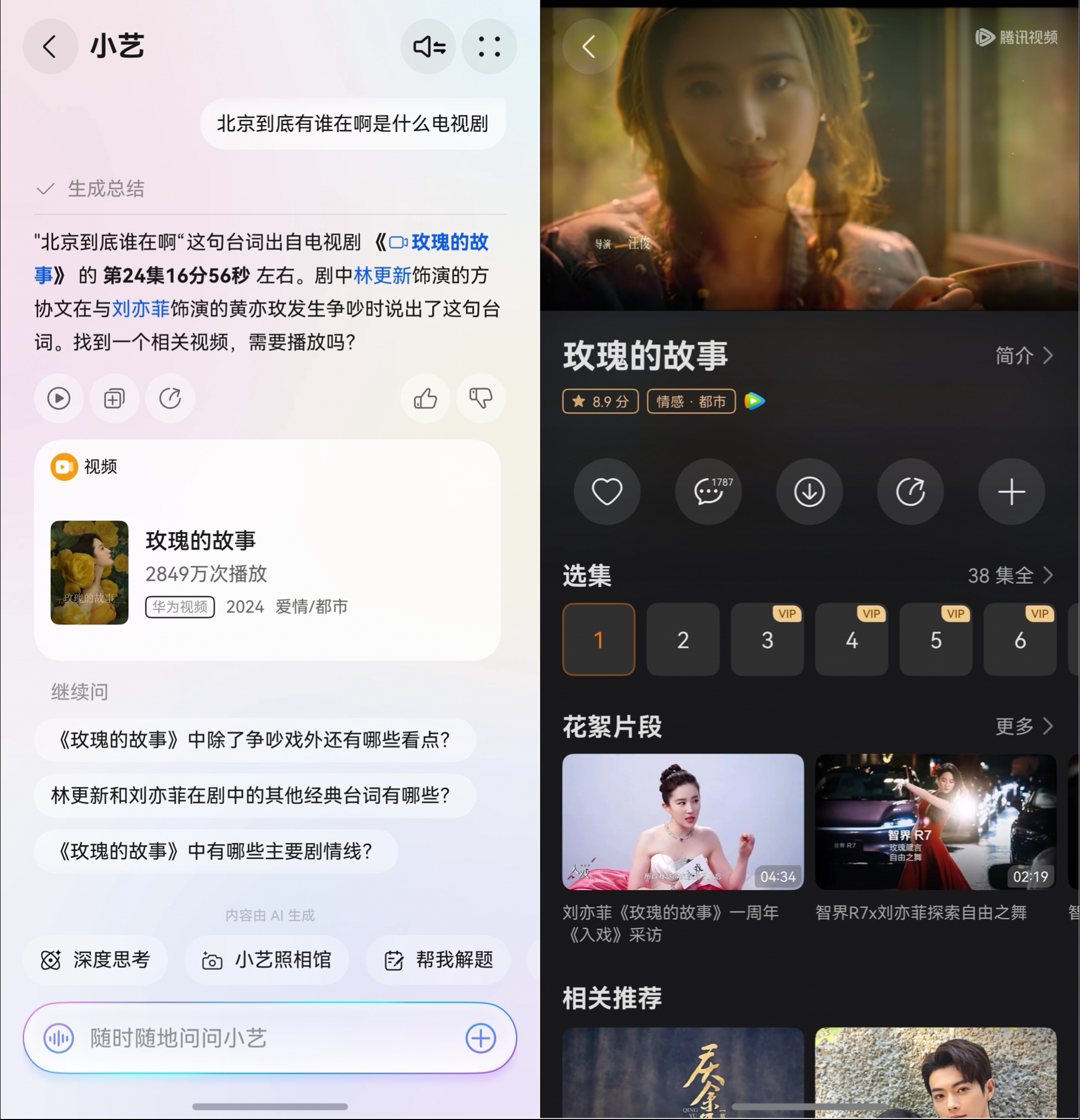Open the 玫瑰的故事 video card

click(267, 572)
